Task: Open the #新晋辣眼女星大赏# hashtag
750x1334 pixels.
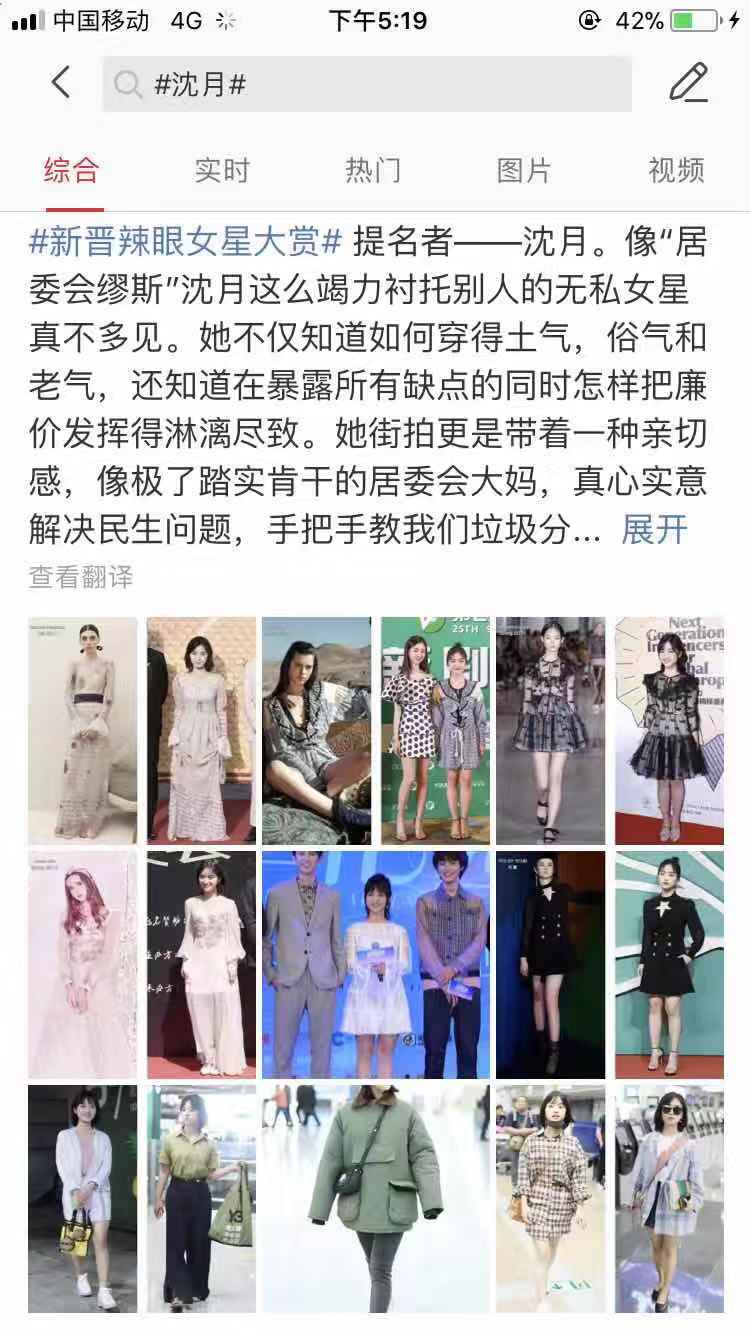Action: (186, 242)
